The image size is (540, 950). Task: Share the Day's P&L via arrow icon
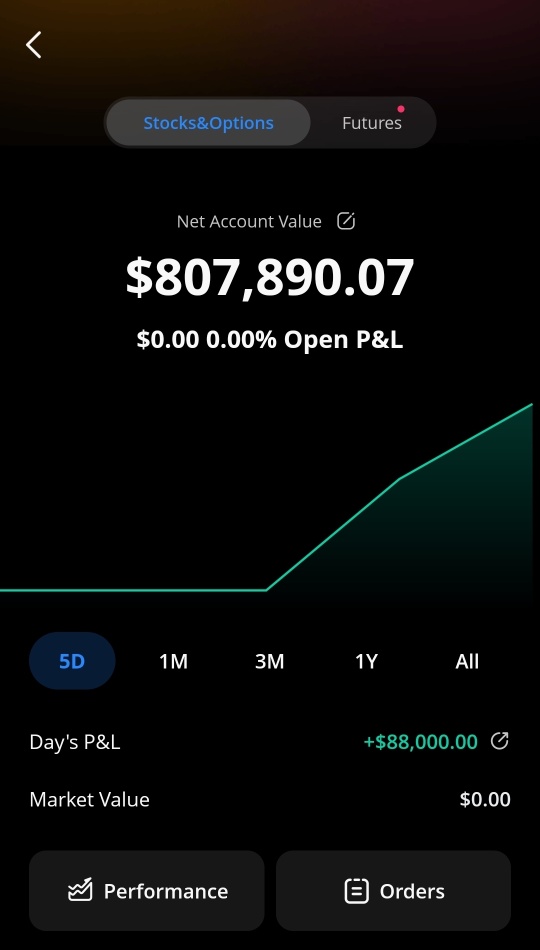(499, 741)
